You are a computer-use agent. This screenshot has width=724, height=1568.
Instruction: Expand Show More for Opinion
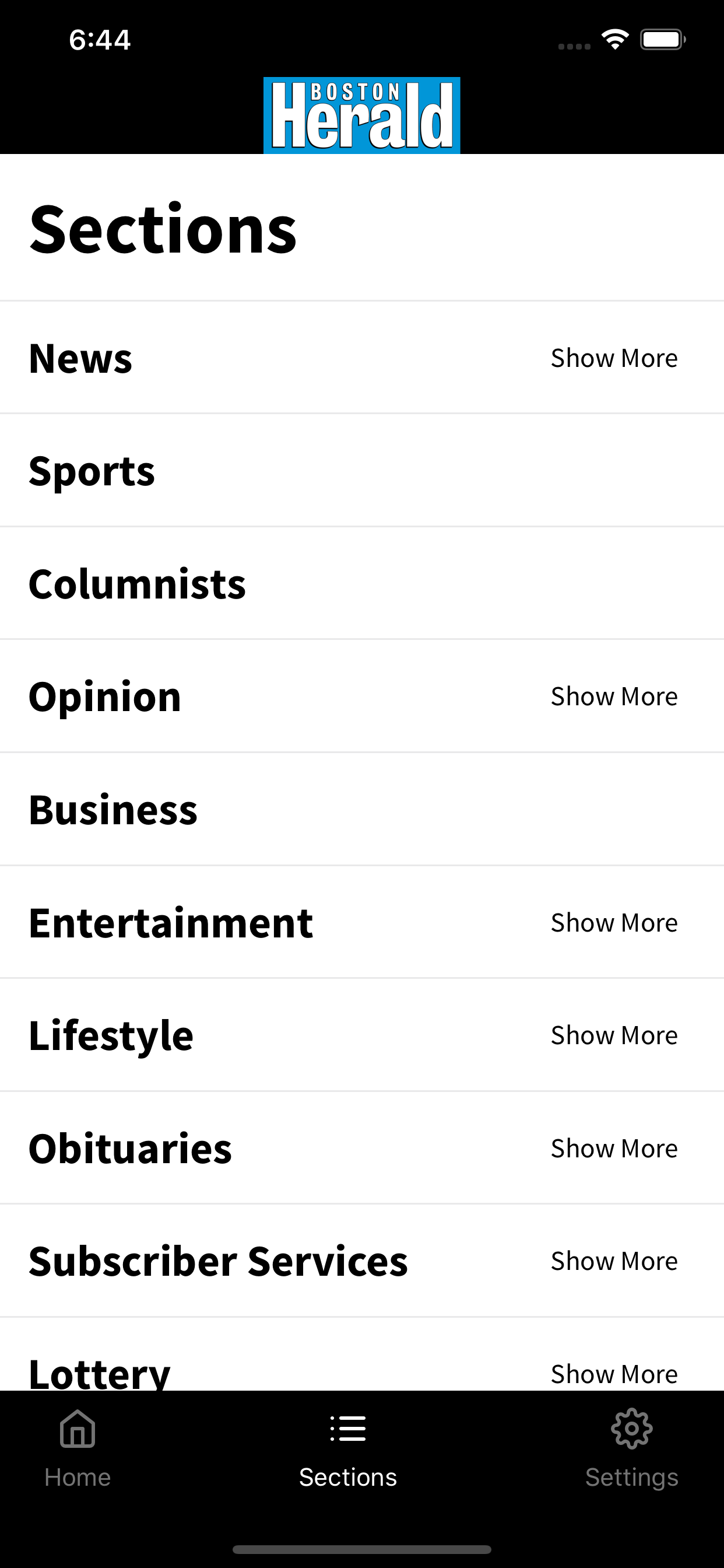pyautogui.click(x=614, y=696)
